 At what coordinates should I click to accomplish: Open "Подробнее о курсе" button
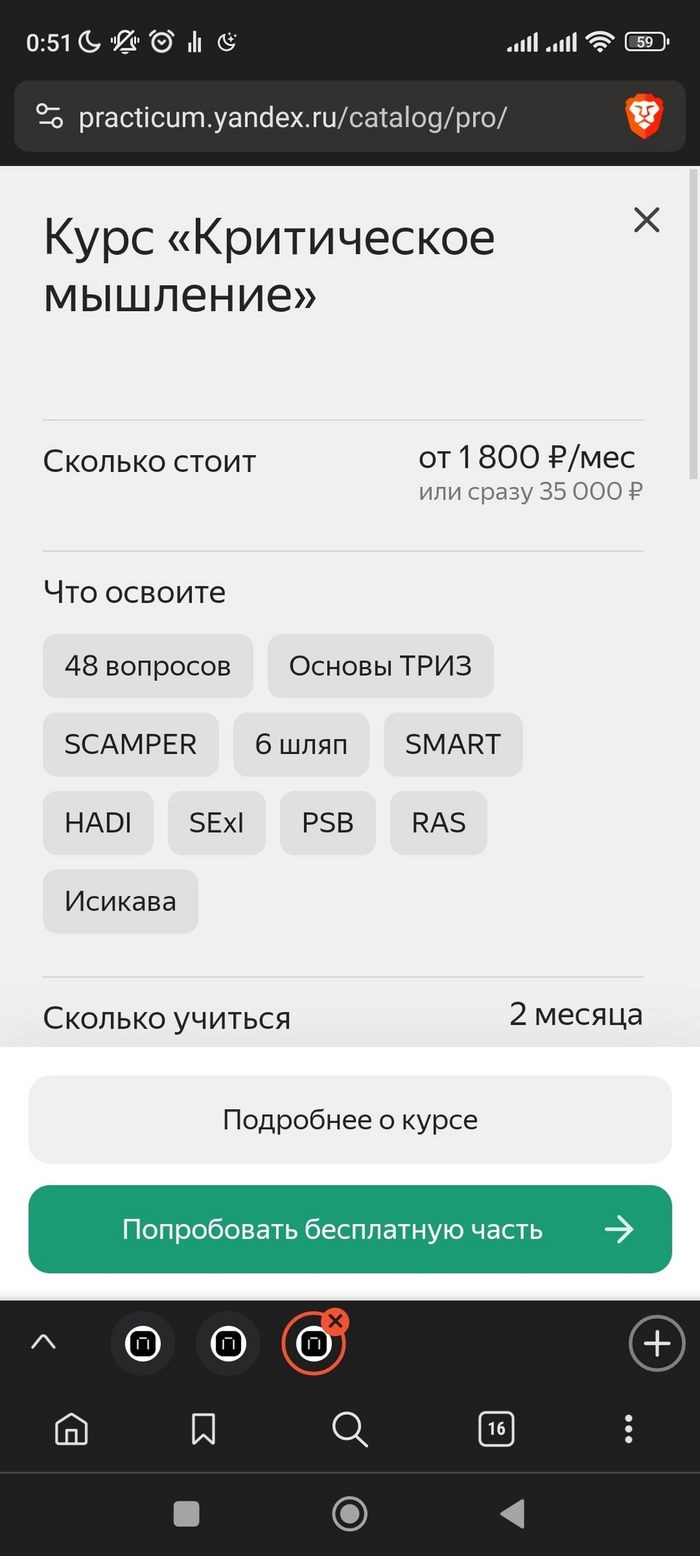click(350, 1119)
